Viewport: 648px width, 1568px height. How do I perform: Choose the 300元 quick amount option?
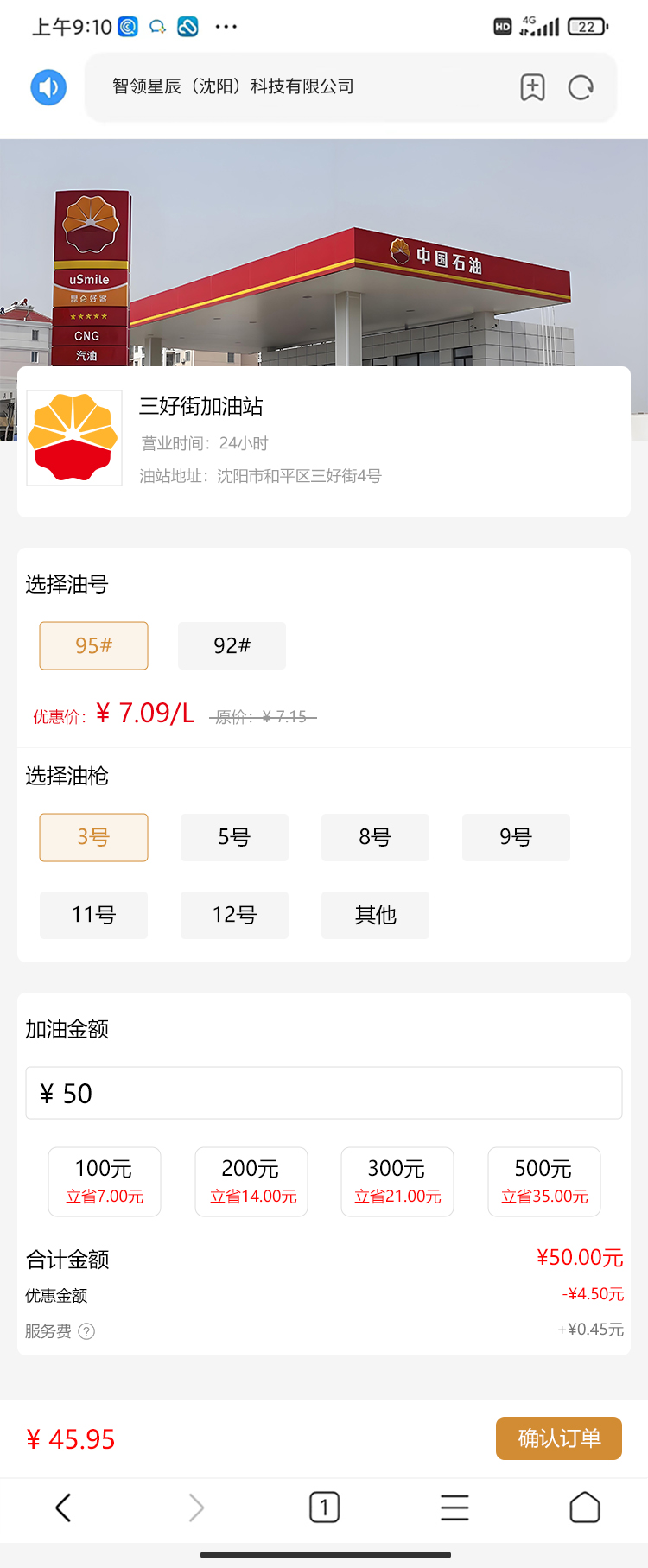click(397, 1181)
